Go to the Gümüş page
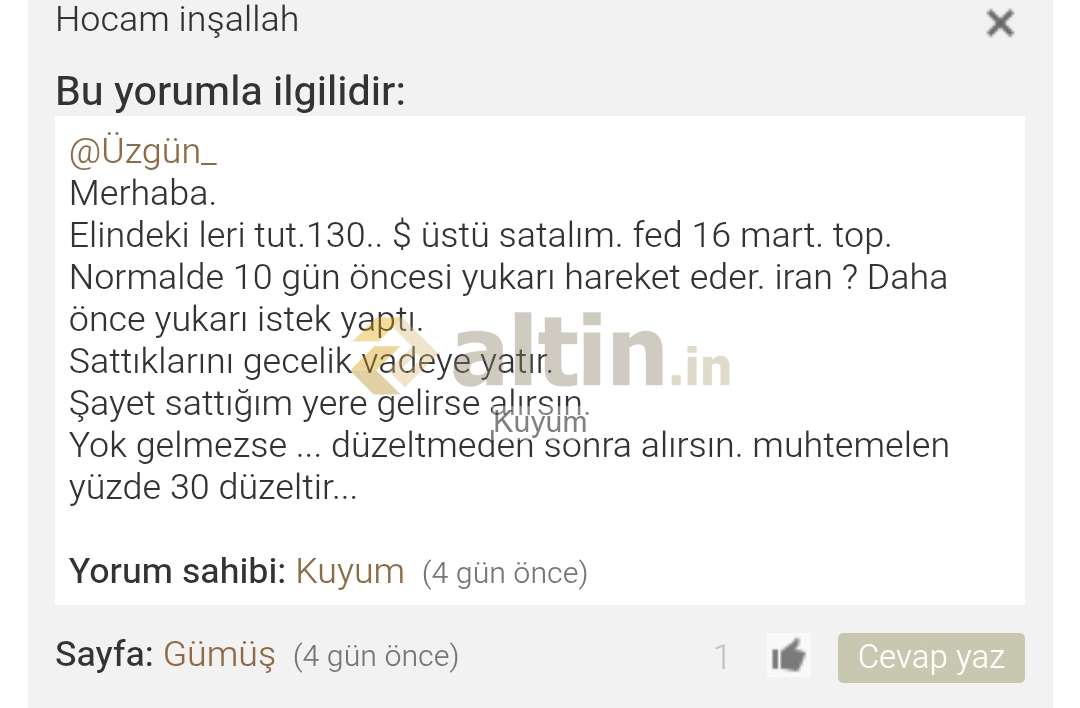The image size is (1080, 708). [x=218, y=655]
